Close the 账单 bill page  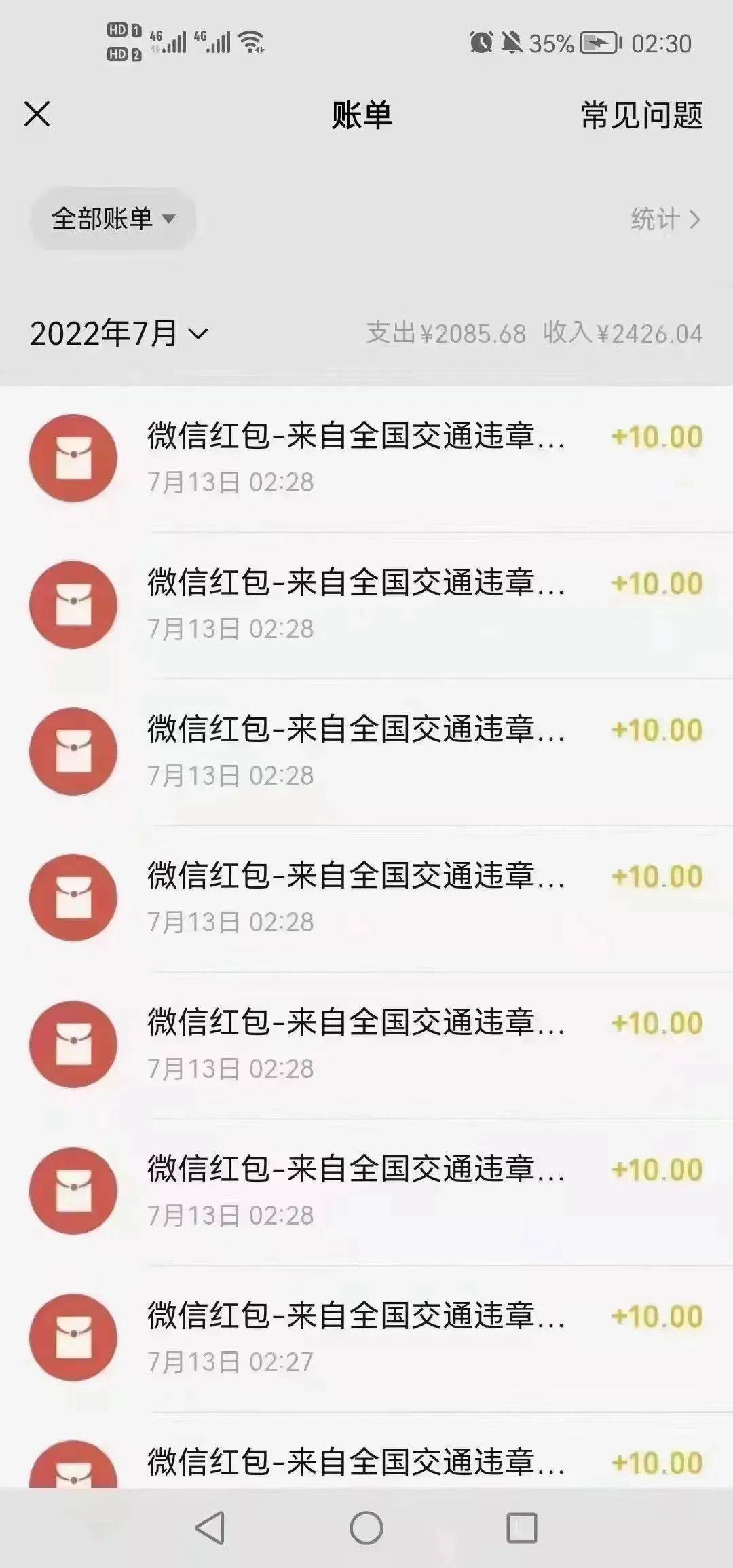coord(37,114)
